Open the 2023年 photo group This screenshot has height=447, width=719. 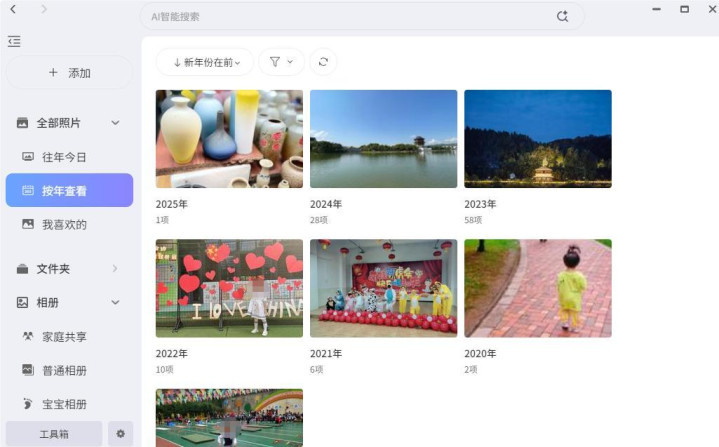[x=537, y=139]
